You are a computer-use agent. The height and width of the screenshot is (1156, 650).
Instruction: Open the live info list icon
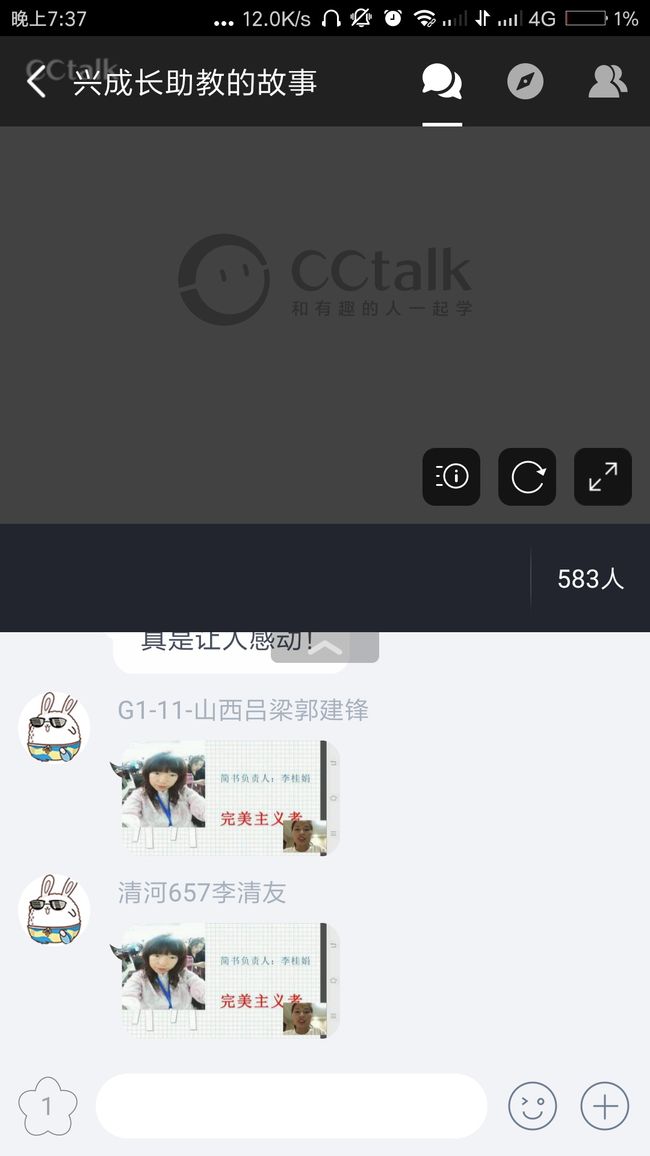pos(451,477)
